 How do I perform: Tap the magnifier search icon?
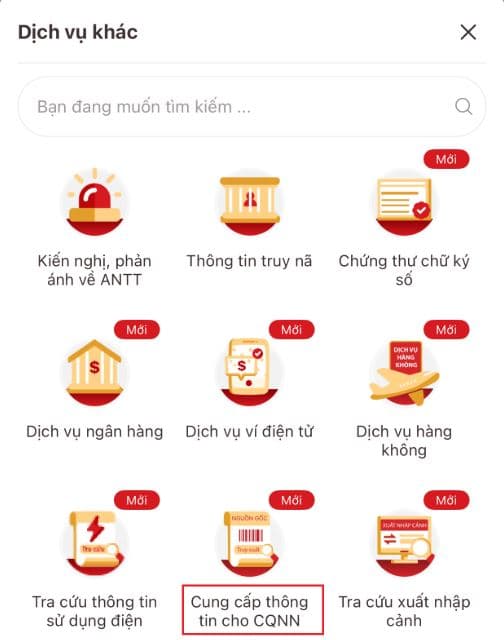tap(464, 107)
